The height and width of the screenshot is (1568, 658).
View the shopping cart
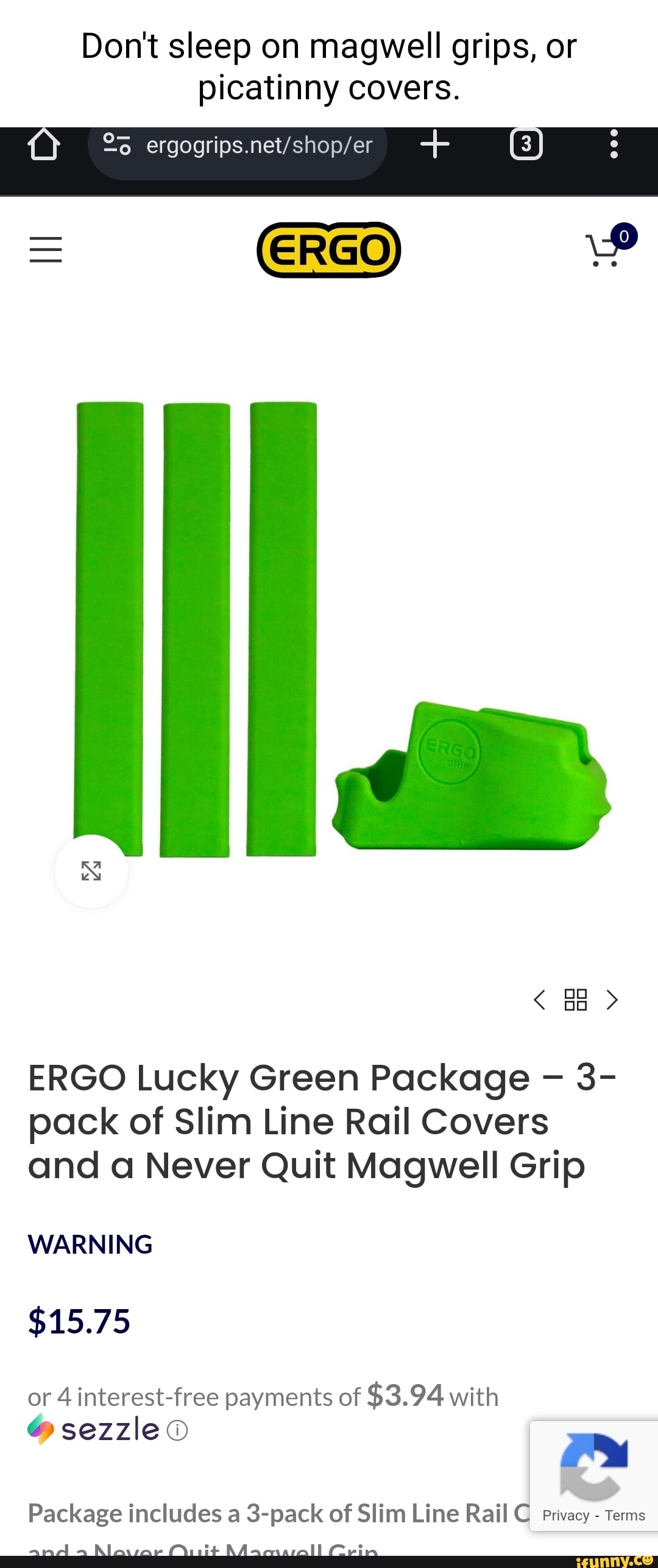(x=604, y=250)
